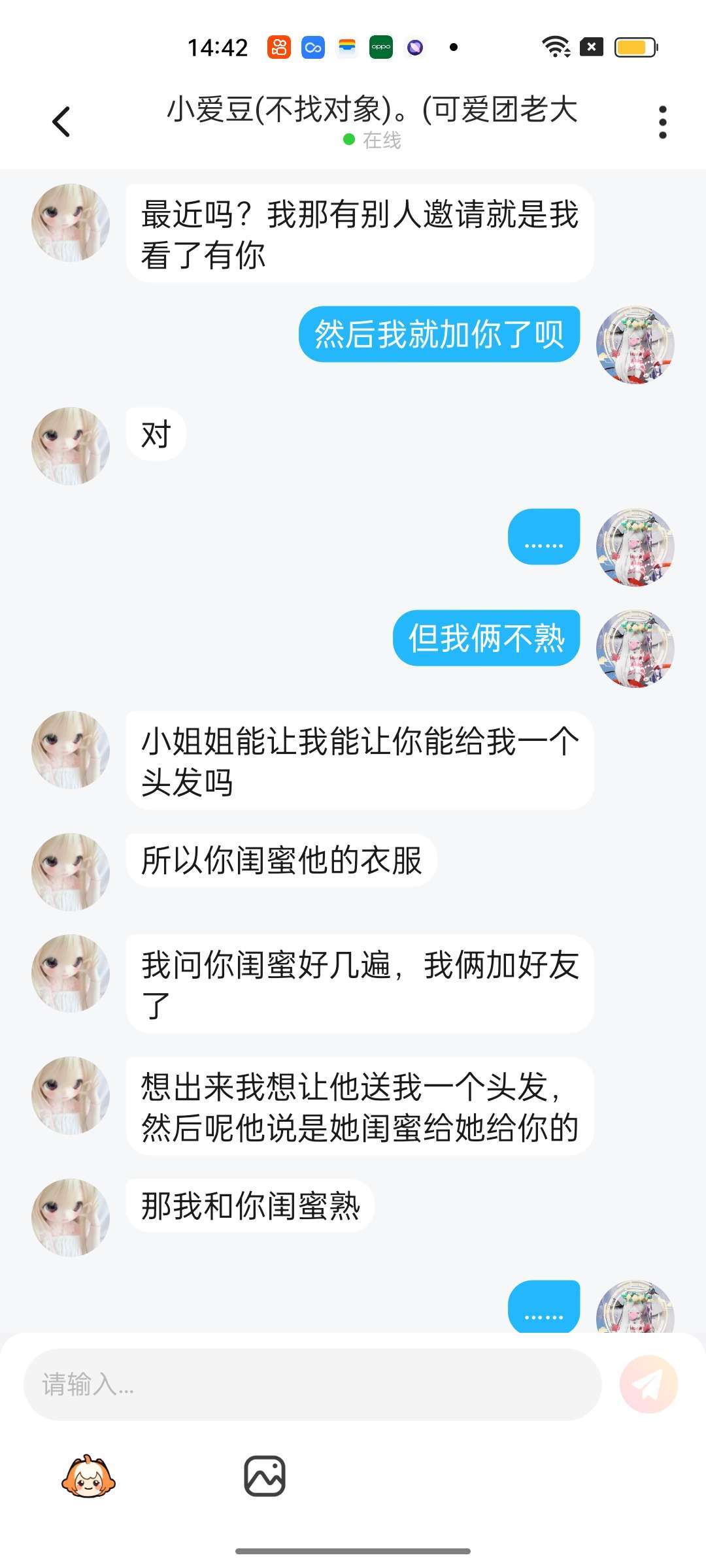Open avatar beside the message '对'
706x1568 pixels.
tap(71, 446)
